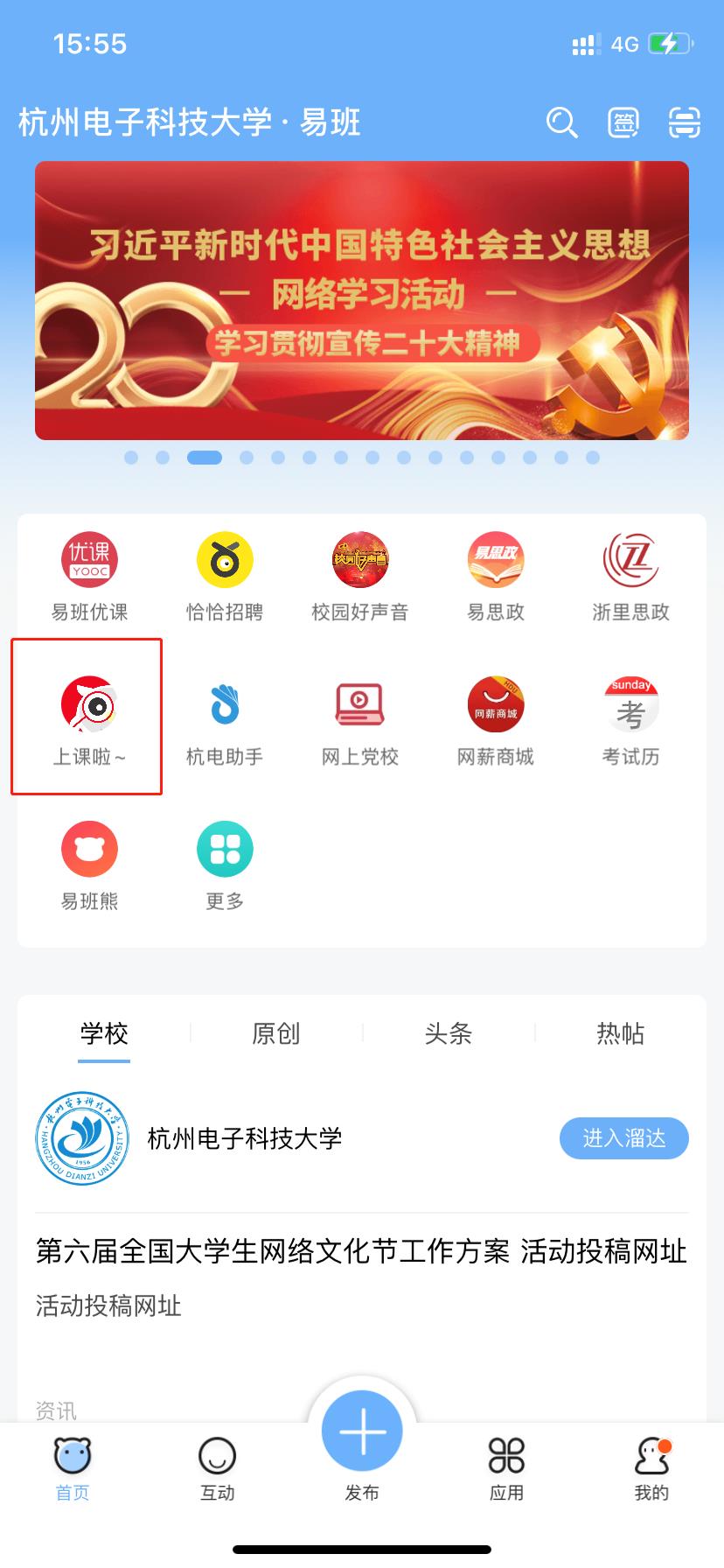Viewport: 724px width, 1568px height.
Task: Open the red study campaign banner
Action: click(x=362, y=300)
